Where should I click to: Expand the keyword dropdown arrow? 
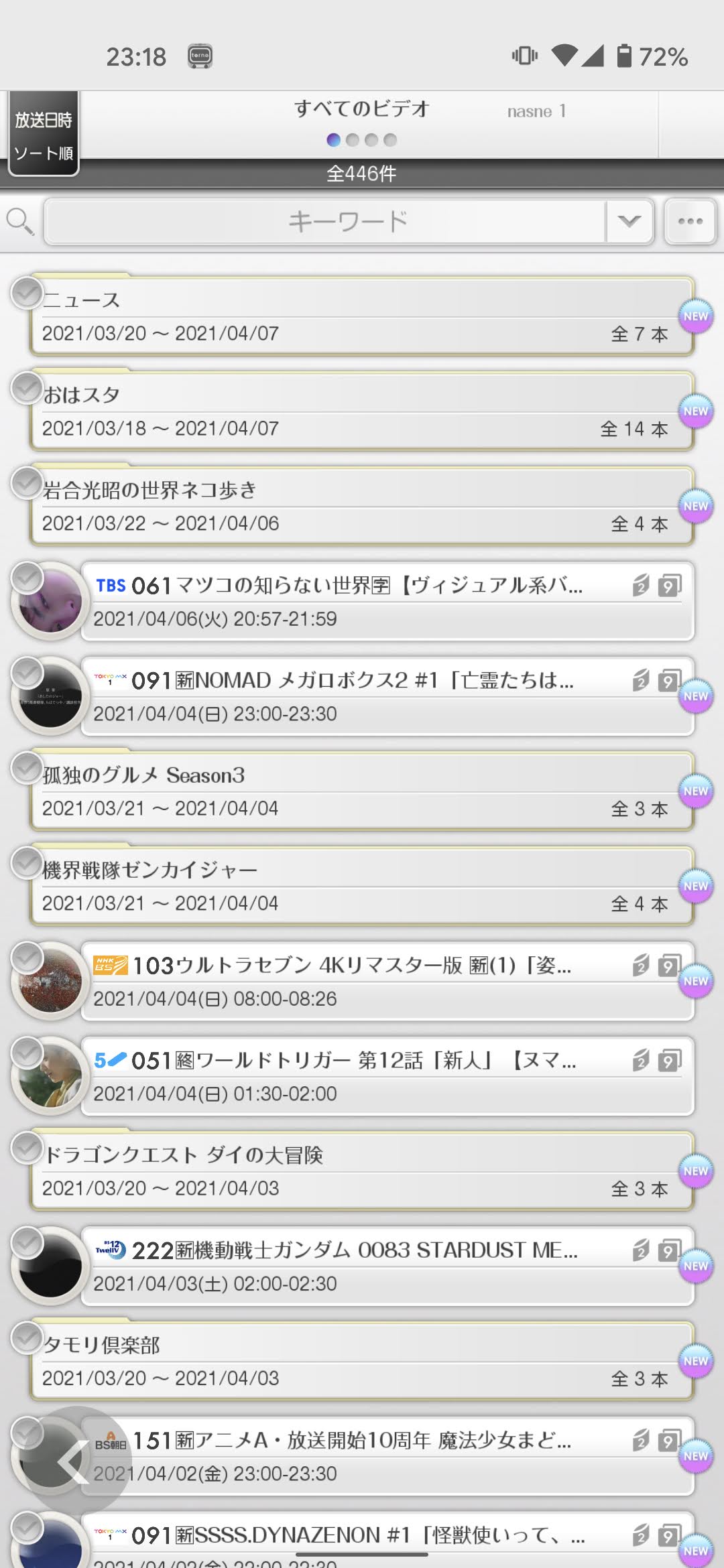coord(629,221)
